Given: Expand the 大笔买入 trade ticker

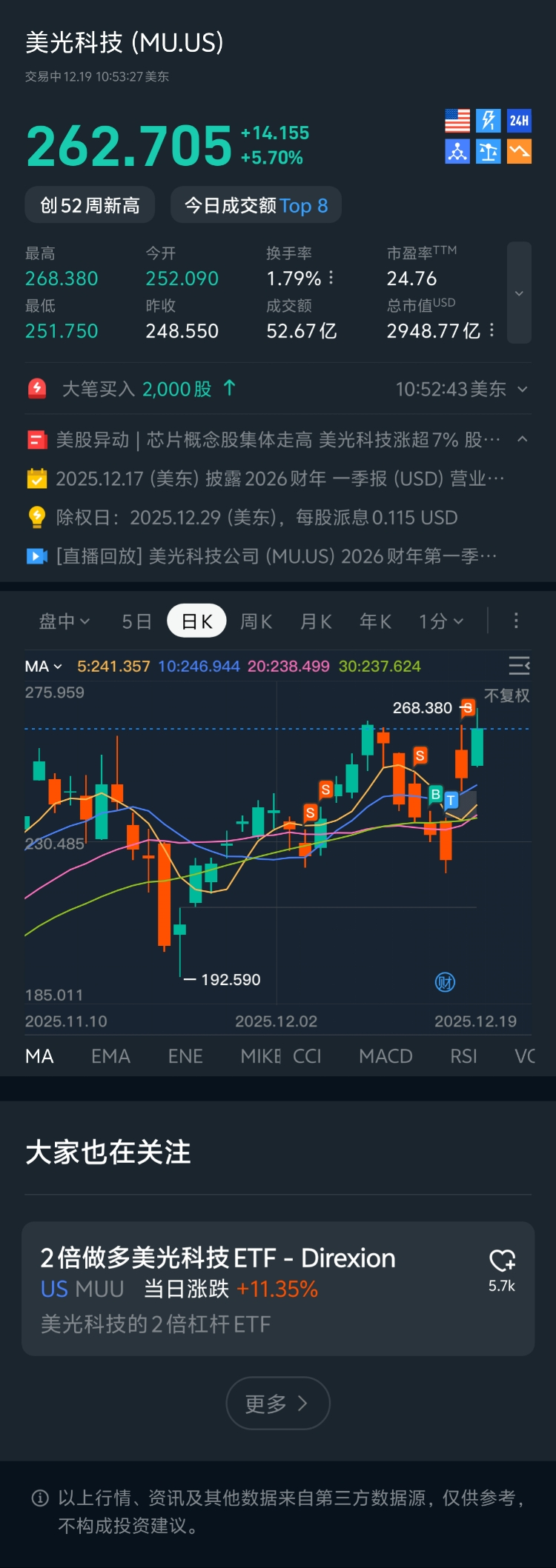Looking at the screenshot, I should (x=523, y=389).
